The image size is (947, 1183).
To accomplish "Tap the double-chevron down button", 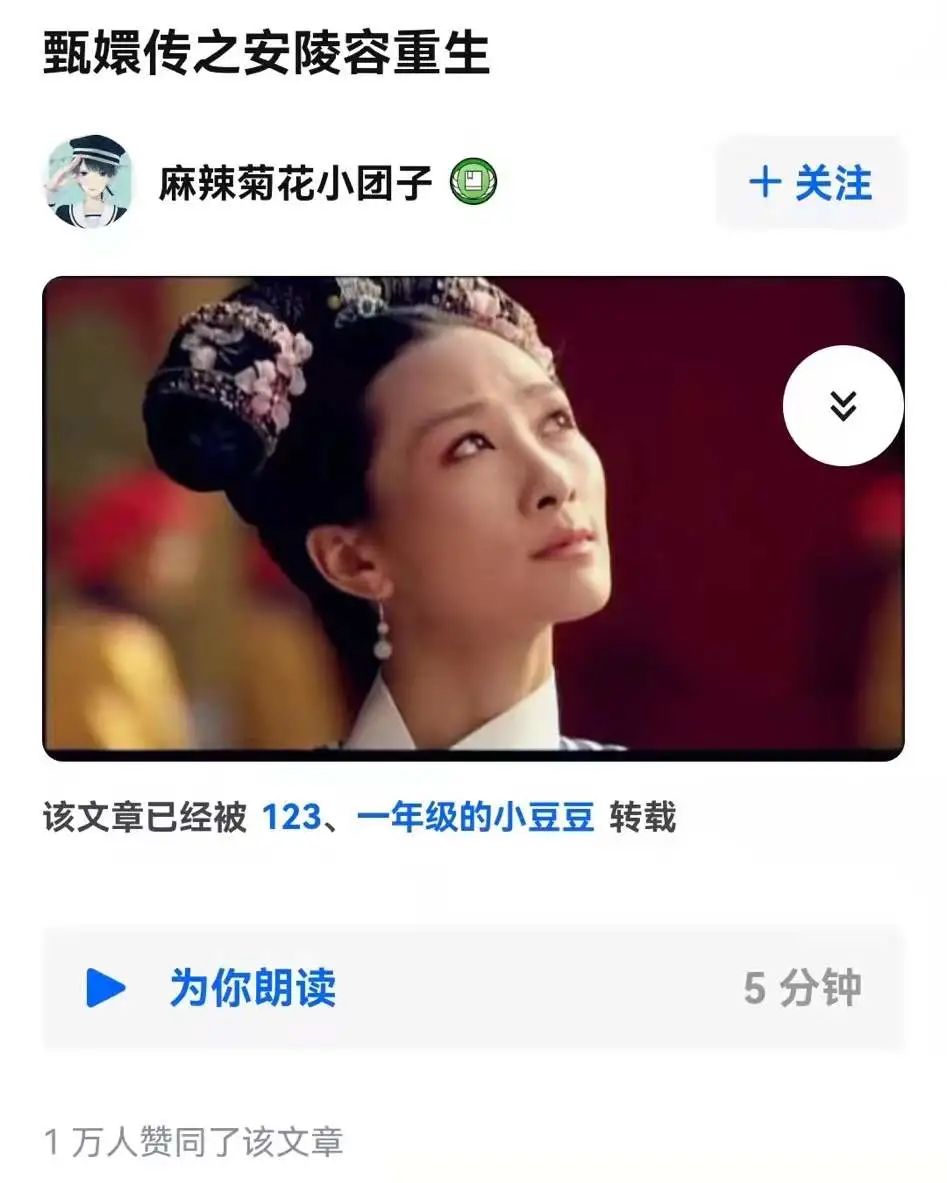I will coord(843,405).
